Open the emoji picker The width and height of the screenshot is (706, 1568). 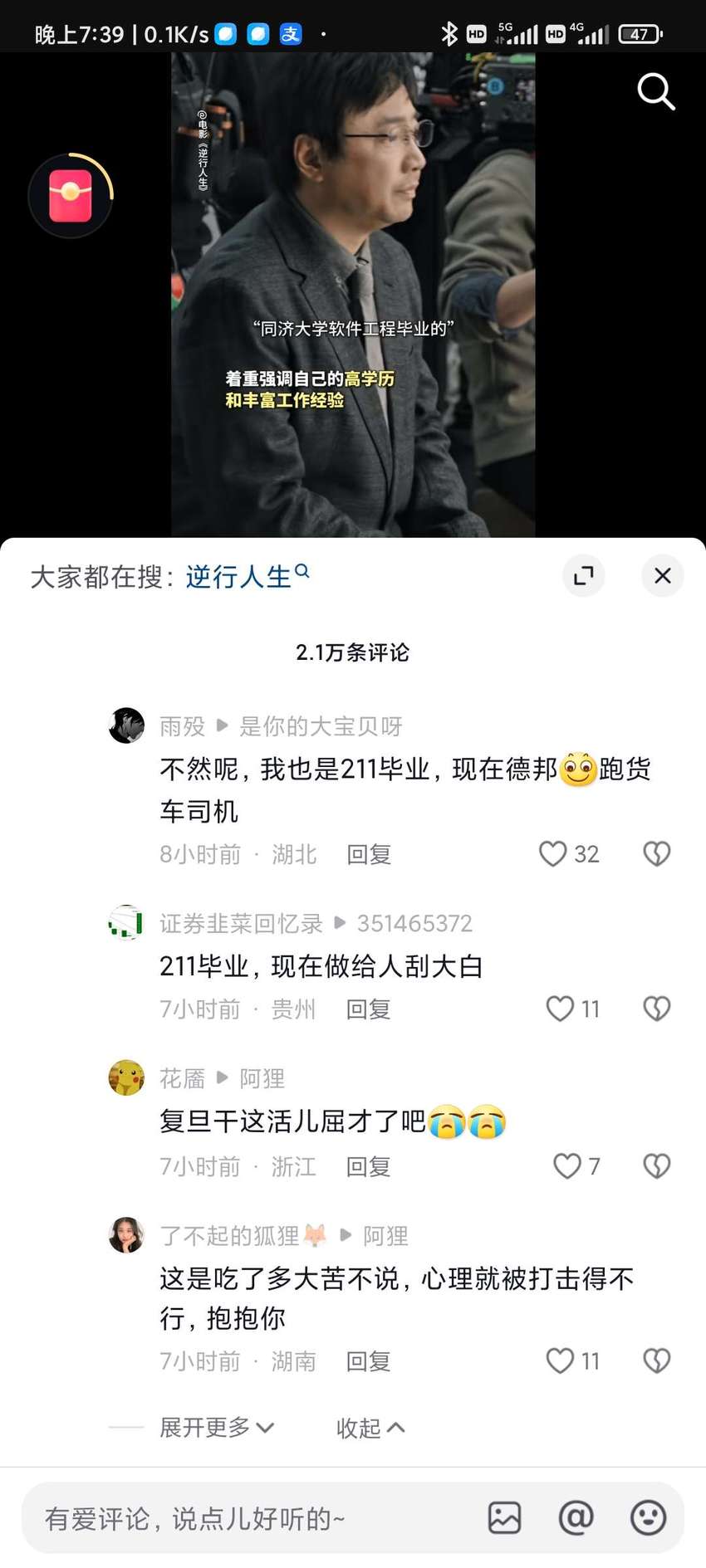point(648,1518)
